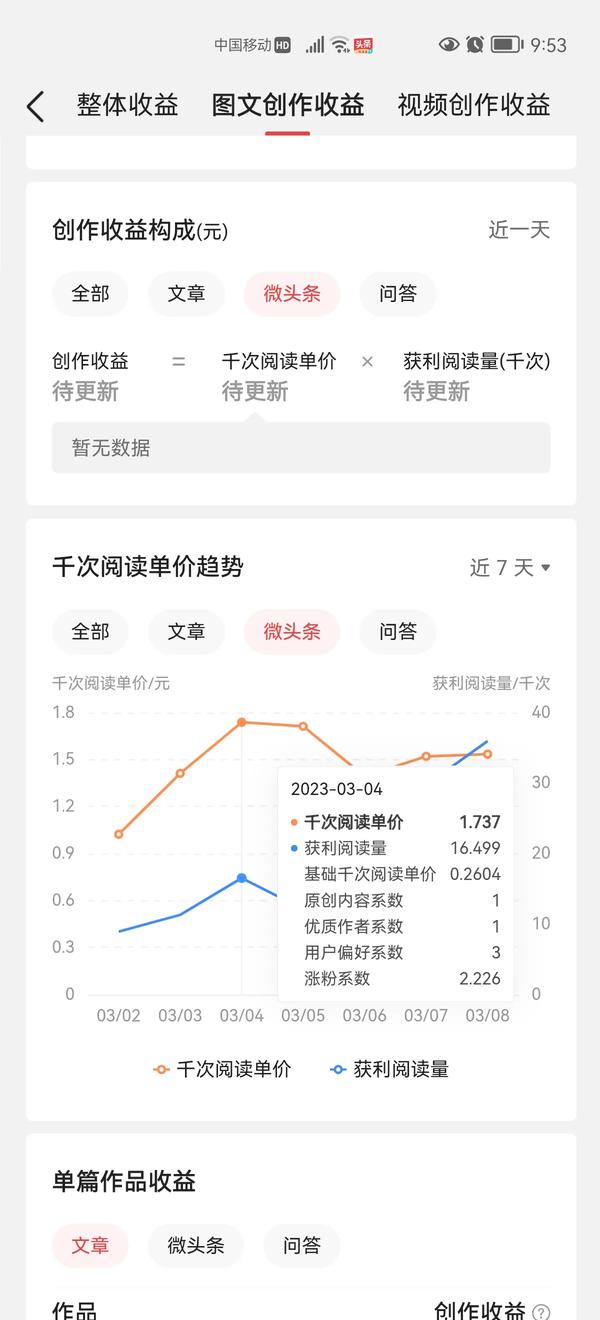Select 微头条 chip under 创作收益构成
This screenshot has width=600, height=1320.
pyautogui.click(x=292, y=294)
